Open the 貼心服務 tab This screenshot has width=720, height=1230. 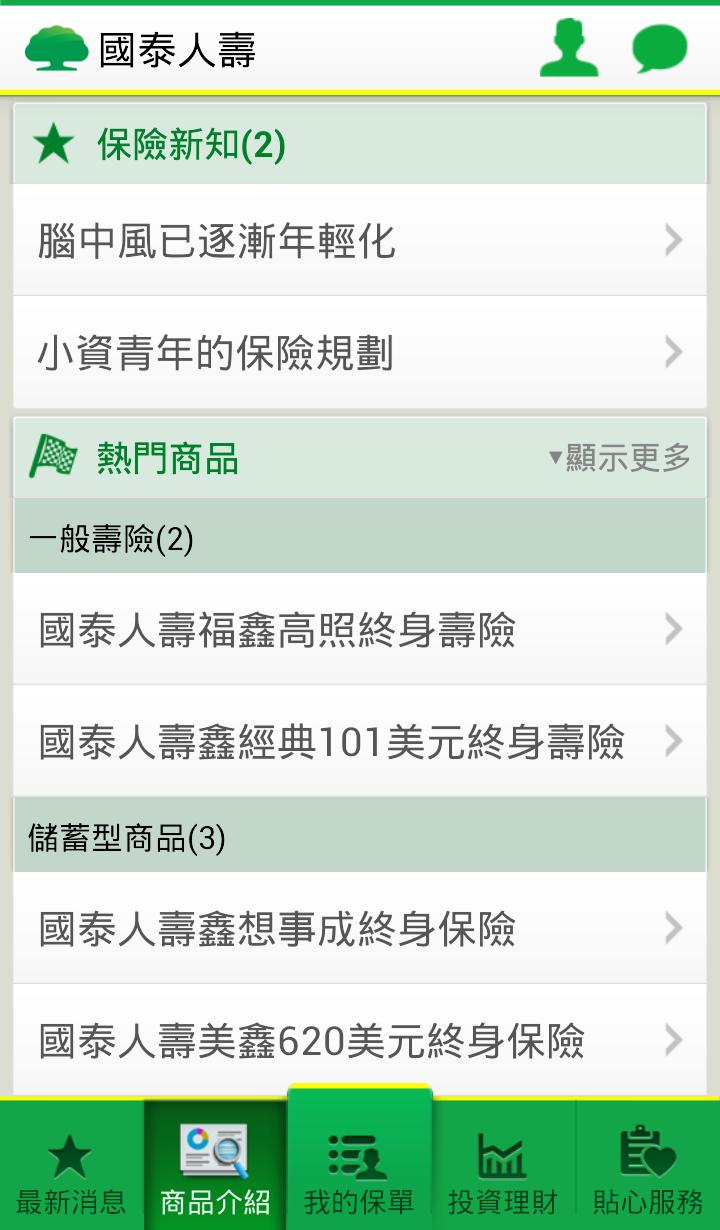(647, 1168)
